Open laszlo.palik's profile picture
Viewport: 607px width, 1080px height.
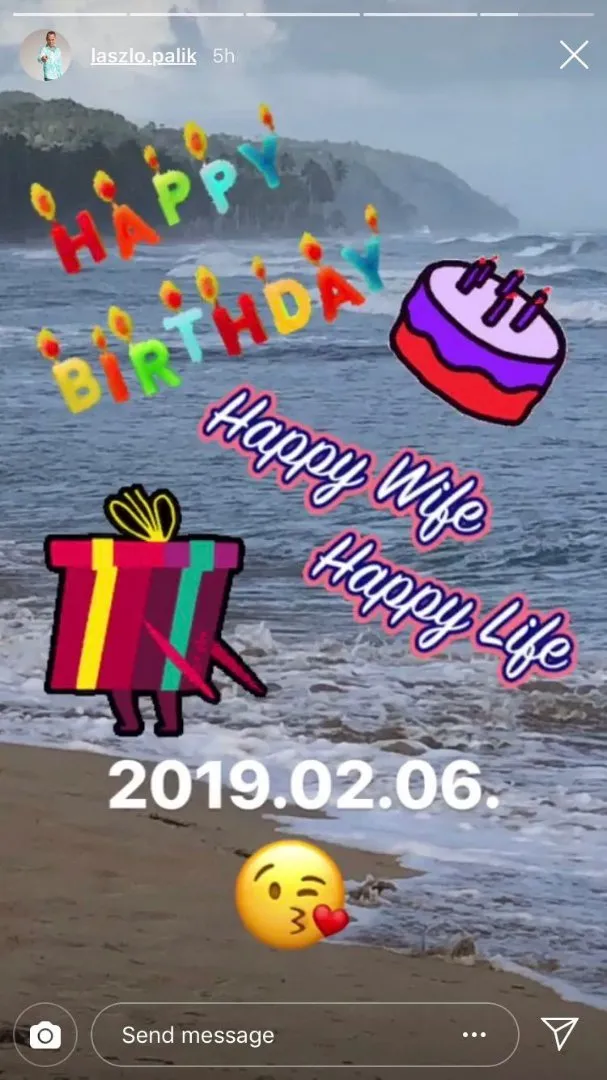coord(46,55)
